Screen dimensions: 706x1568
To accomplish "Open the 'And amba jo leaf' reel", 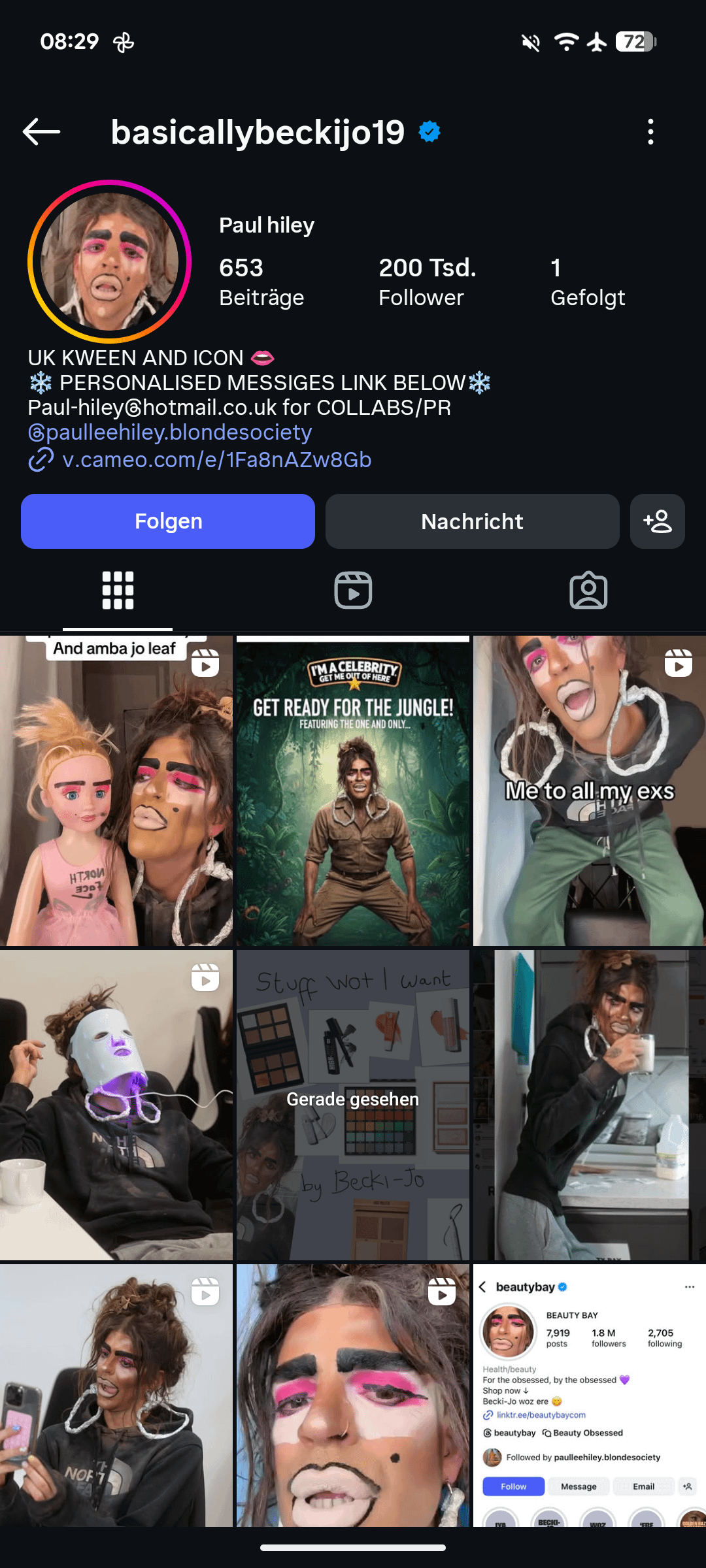I will point(116,791).
